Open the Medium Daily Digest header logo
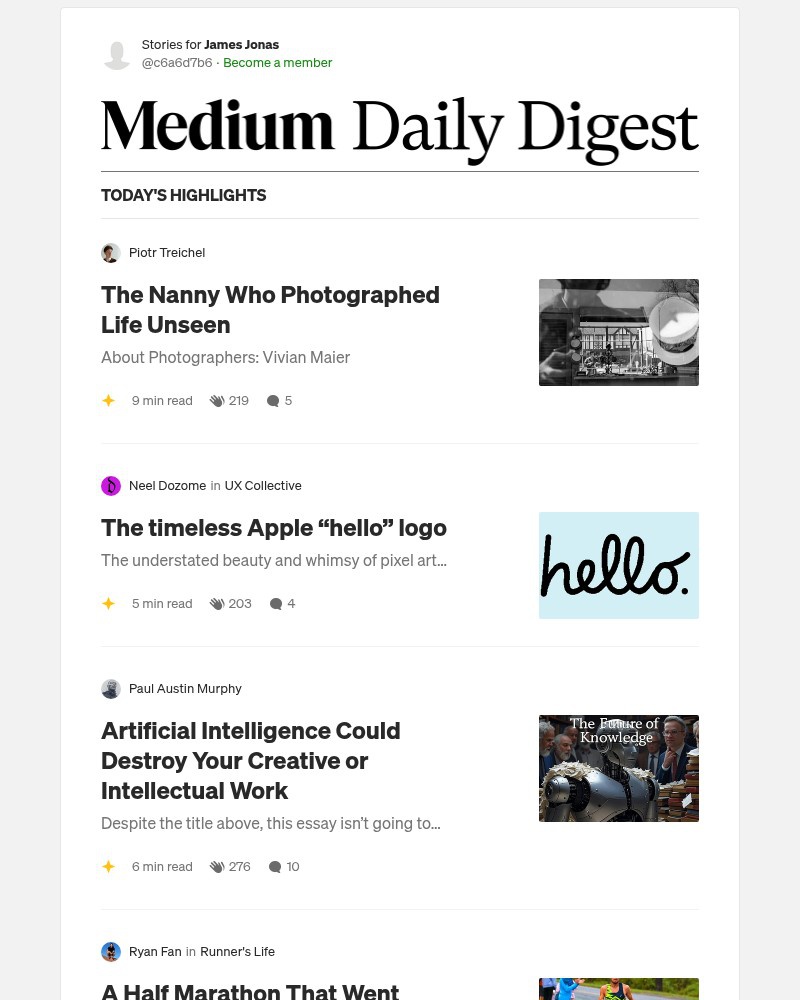The height and width of the screenshot is (1000, 800). [399, 130]
